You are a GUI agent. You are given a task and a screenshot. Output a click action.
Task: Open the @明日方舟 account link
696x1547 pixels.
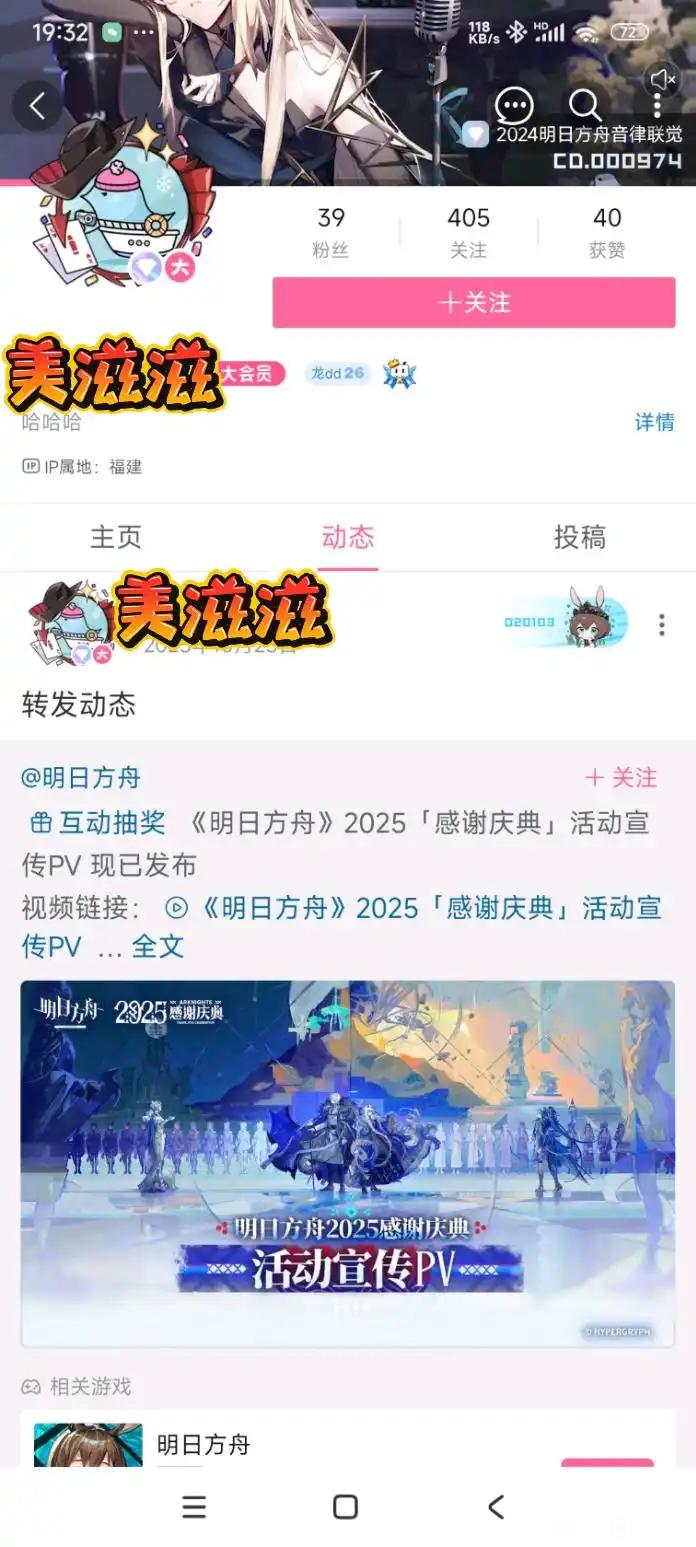(81, 777)
